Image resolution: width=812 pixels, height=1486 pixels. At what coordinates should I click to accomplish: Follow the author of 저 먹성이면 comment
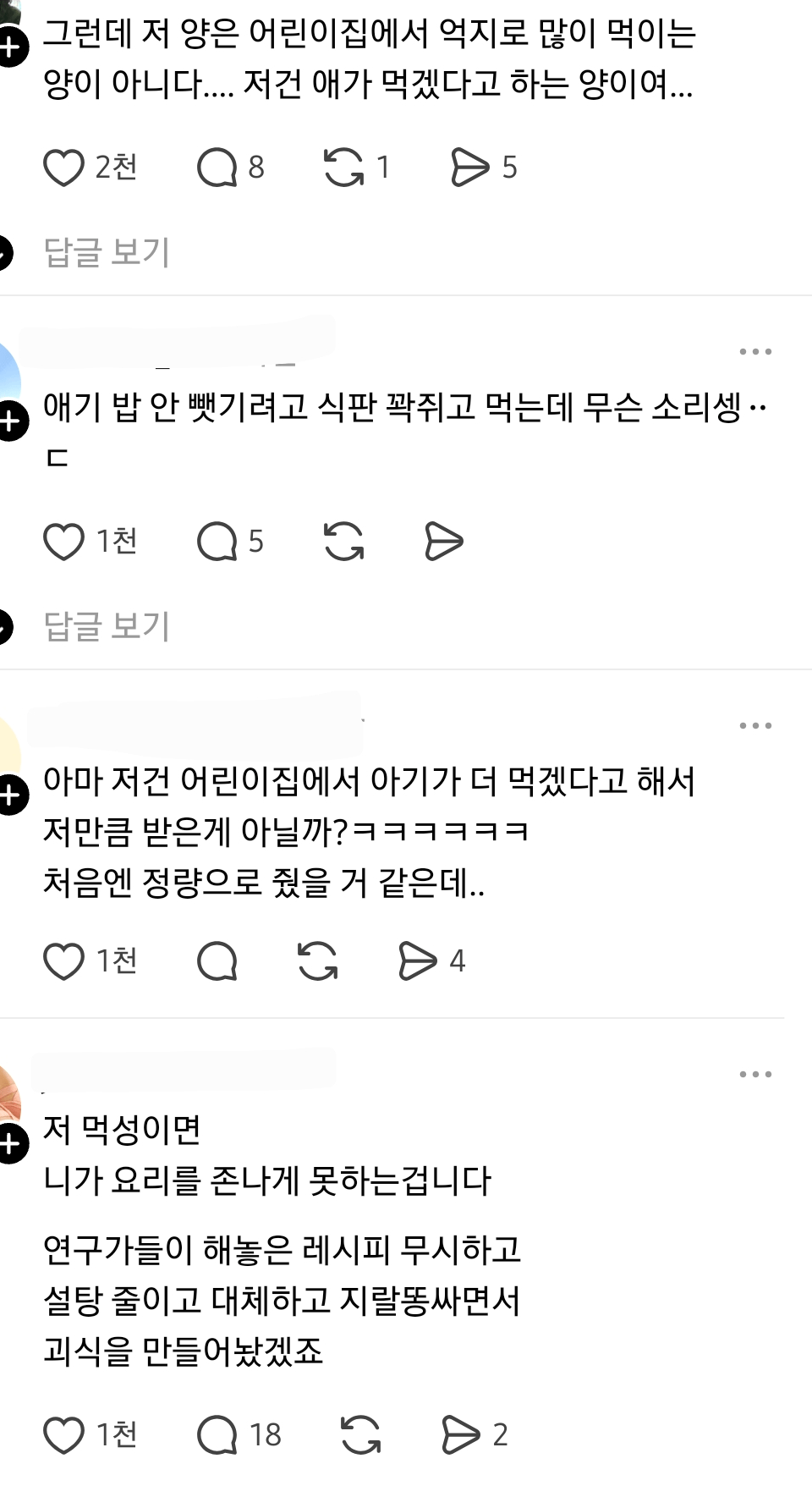click(x=10, y=1144)
